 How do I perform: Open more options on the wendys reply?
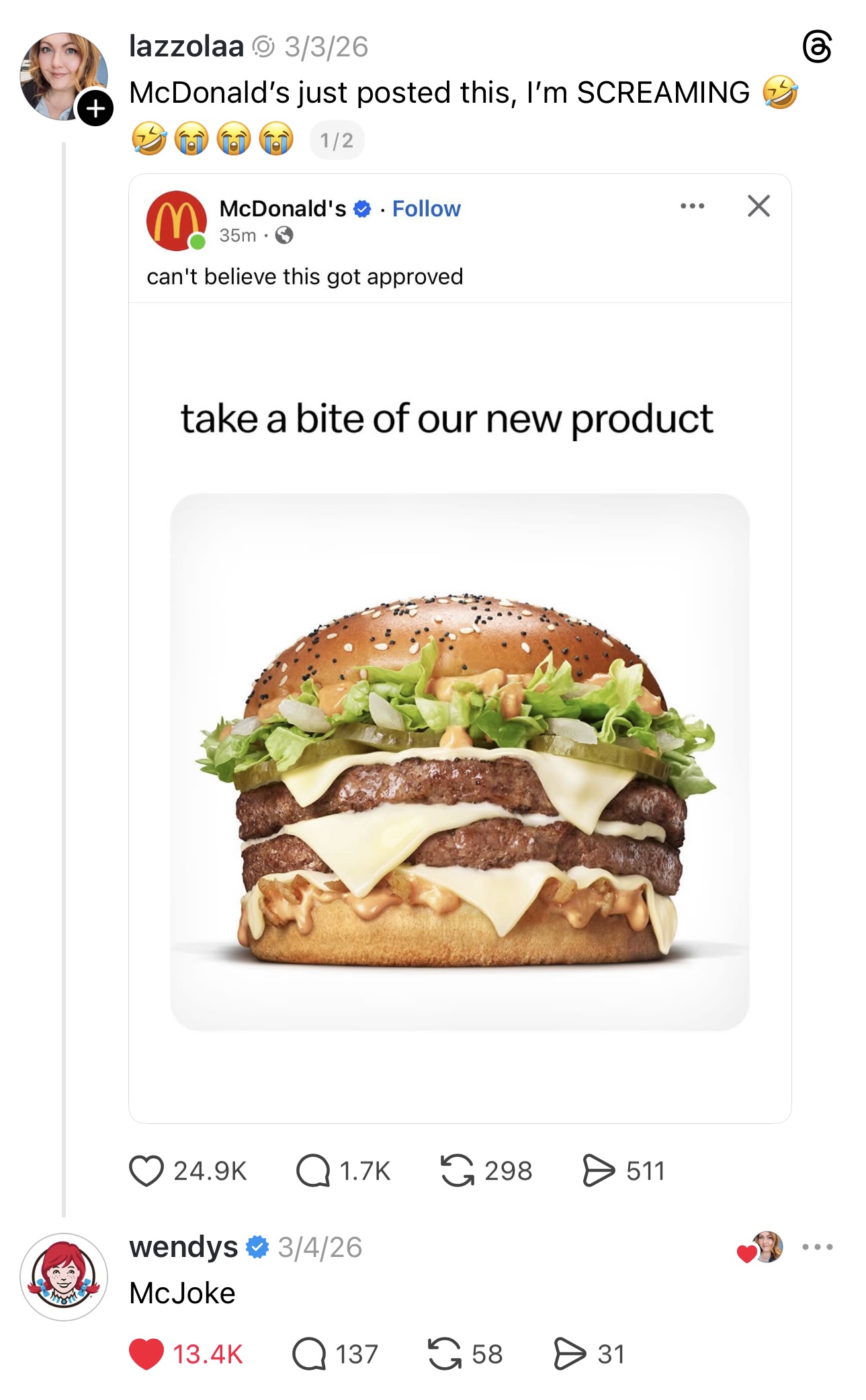click(817, 1247)
